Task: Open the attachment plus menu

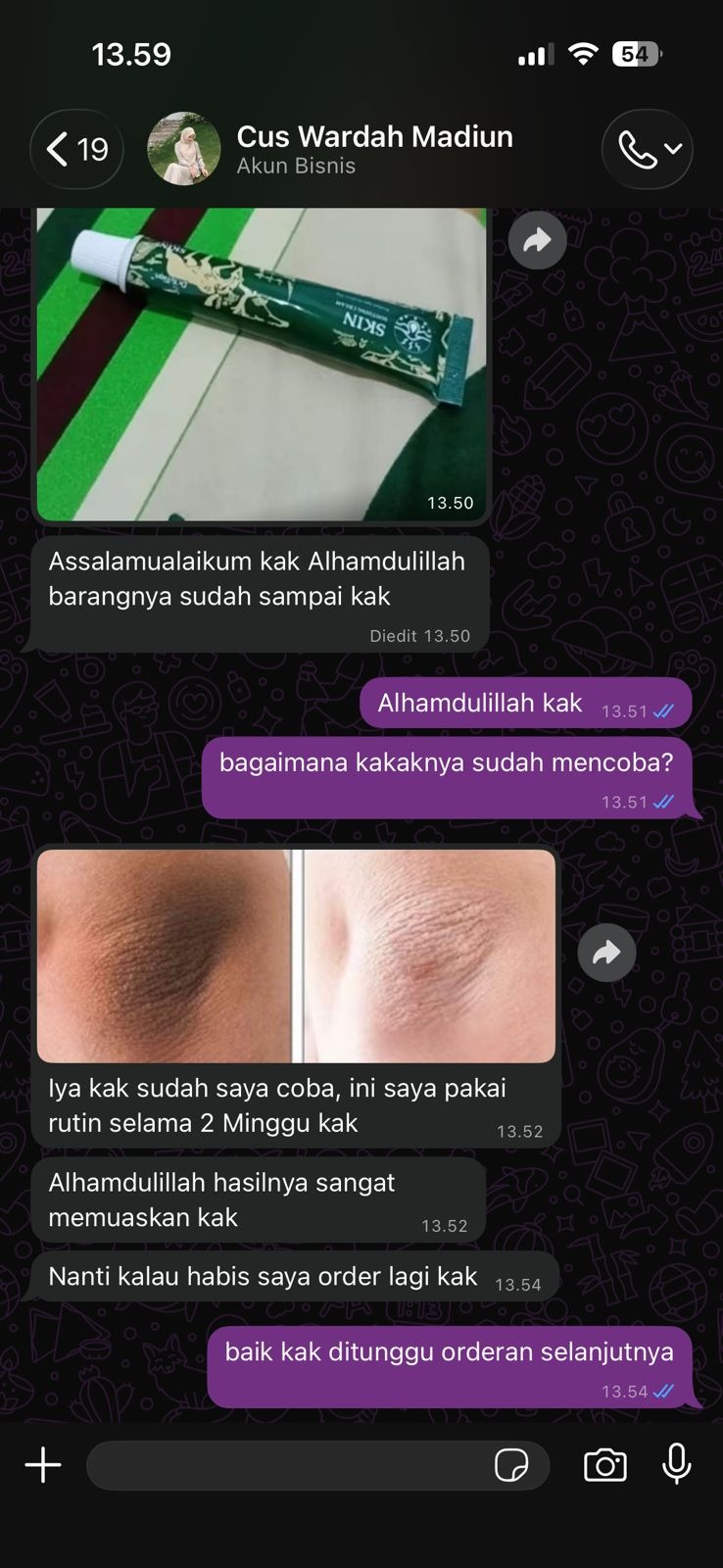Action: (x=43, y=1466)
